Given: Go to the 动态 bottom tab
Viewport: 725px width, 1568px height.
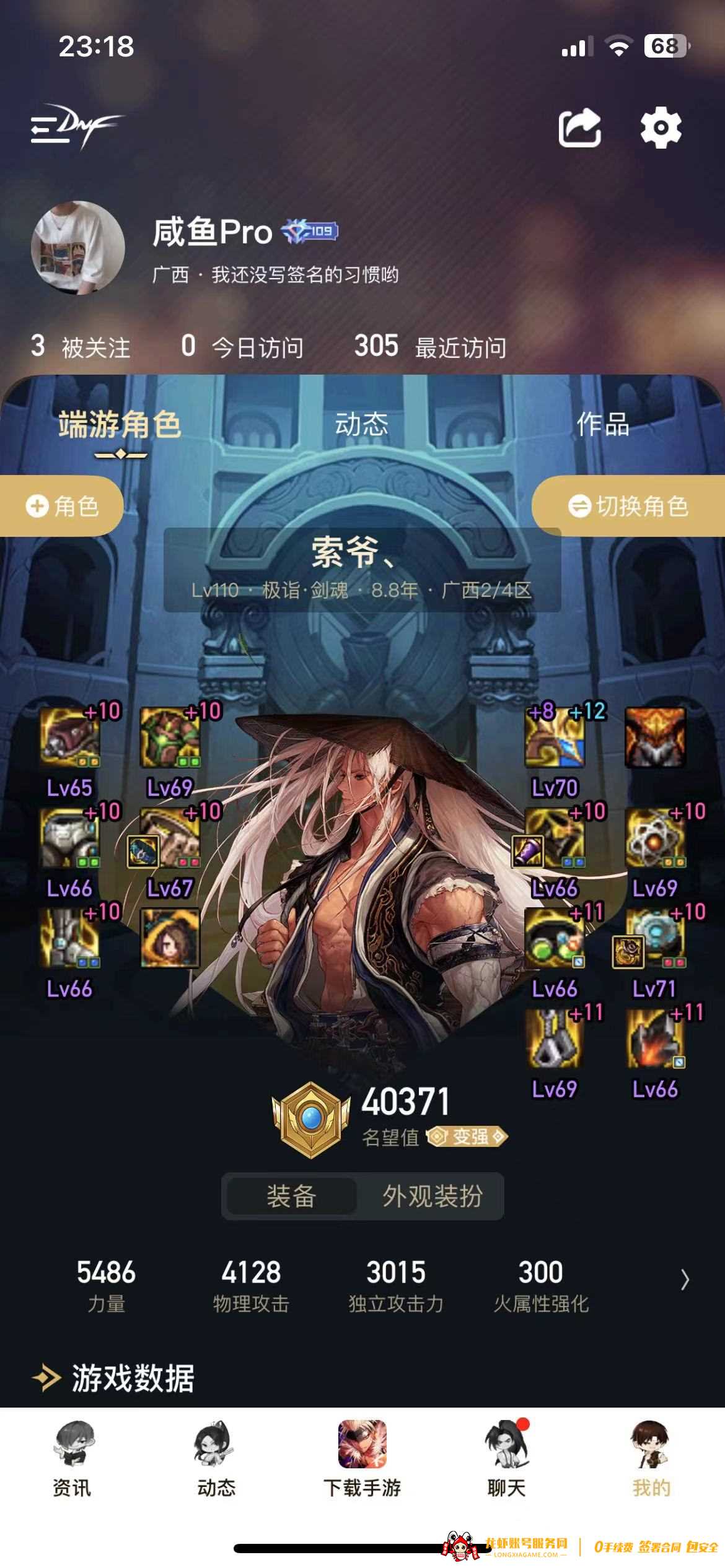Looking at the screenshot, I should (x=216, y=1458).
